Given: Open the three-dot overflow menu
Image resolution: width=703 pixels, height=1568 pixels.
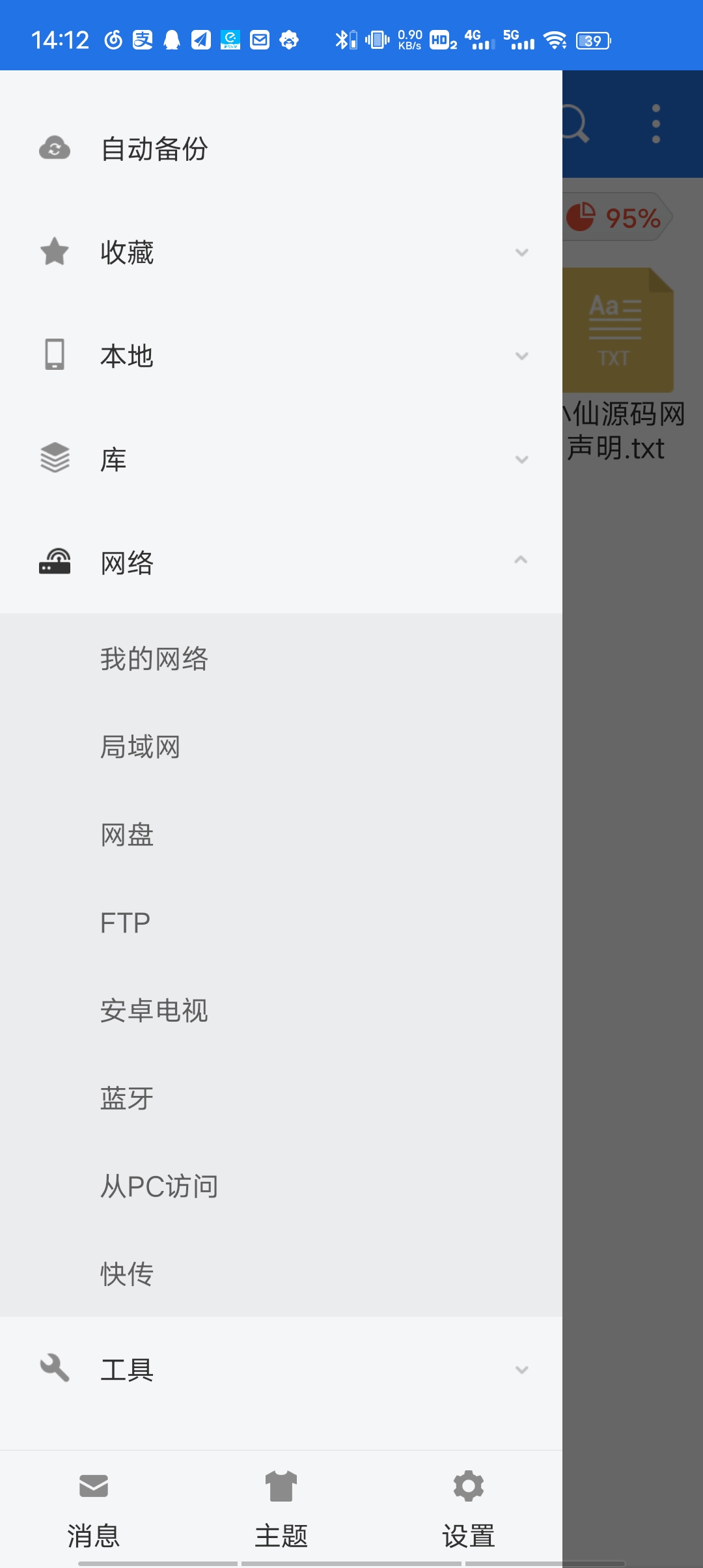Looking at the screenshot, I should [x=656, y=124].
